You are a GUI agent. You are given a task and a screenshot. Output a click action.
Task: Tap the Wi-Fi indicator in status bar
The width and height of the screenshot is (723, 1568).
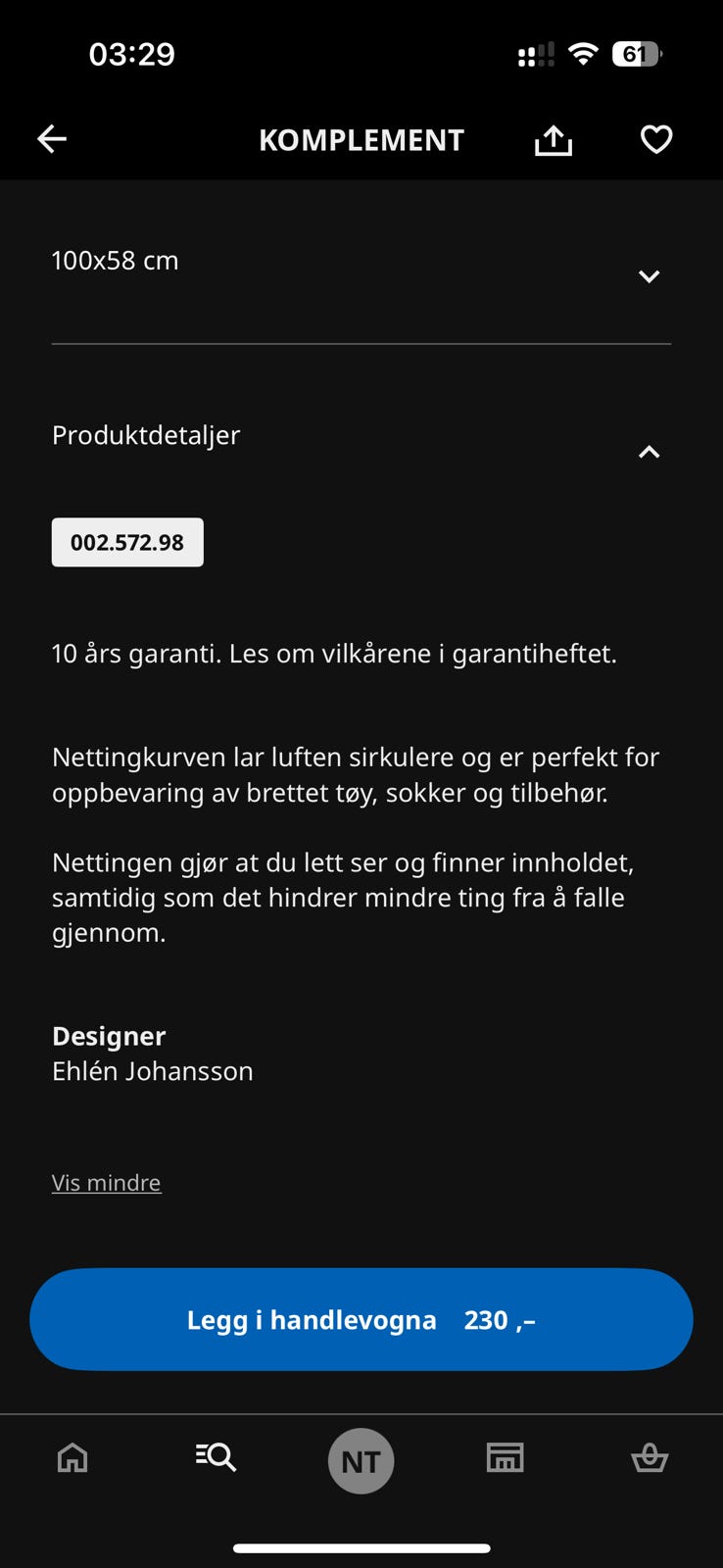coord(581,54)
